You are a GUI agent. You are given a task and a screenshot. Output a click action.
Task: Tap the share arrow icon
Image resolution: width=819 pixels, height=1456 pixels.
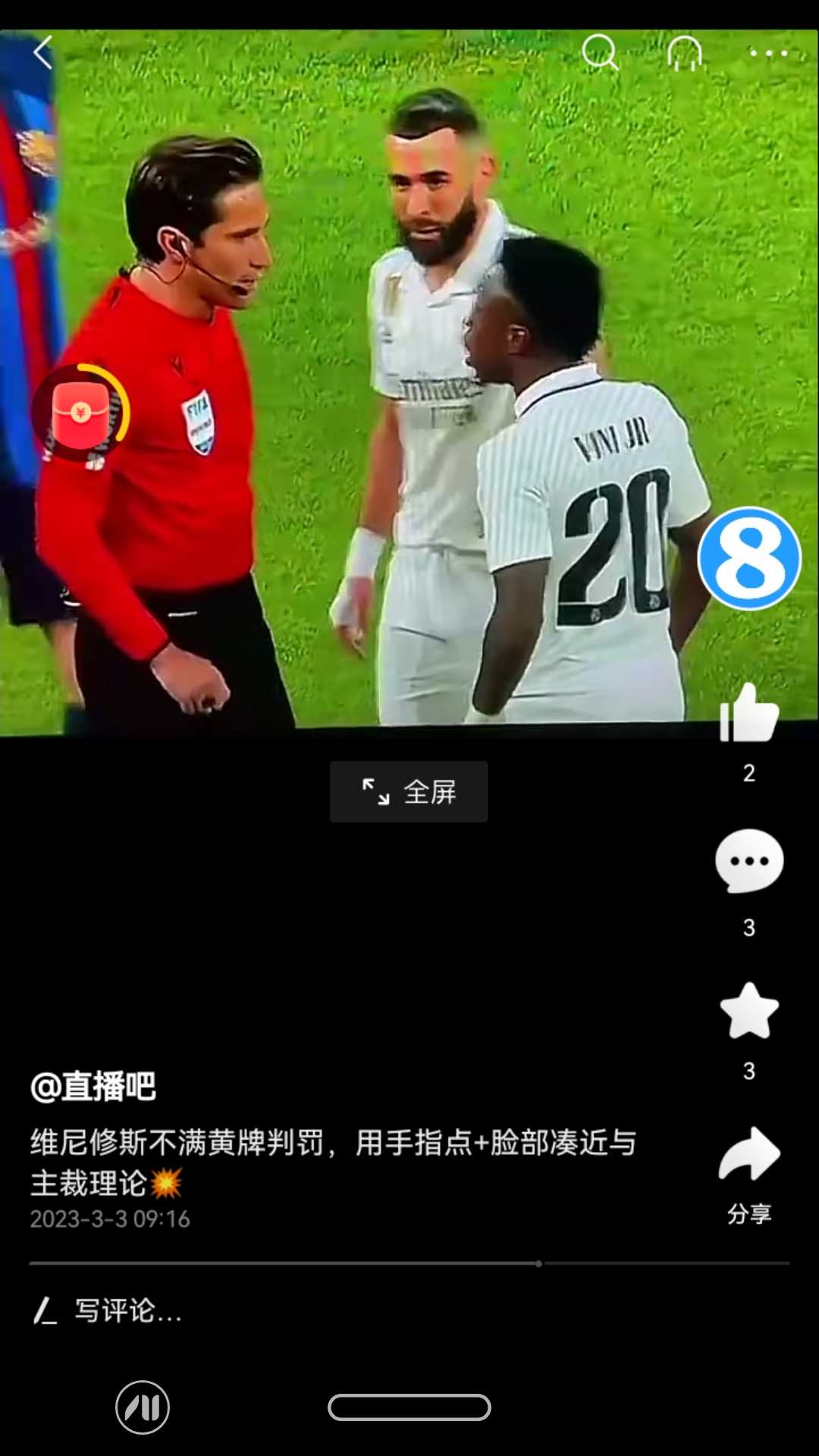748,1154
